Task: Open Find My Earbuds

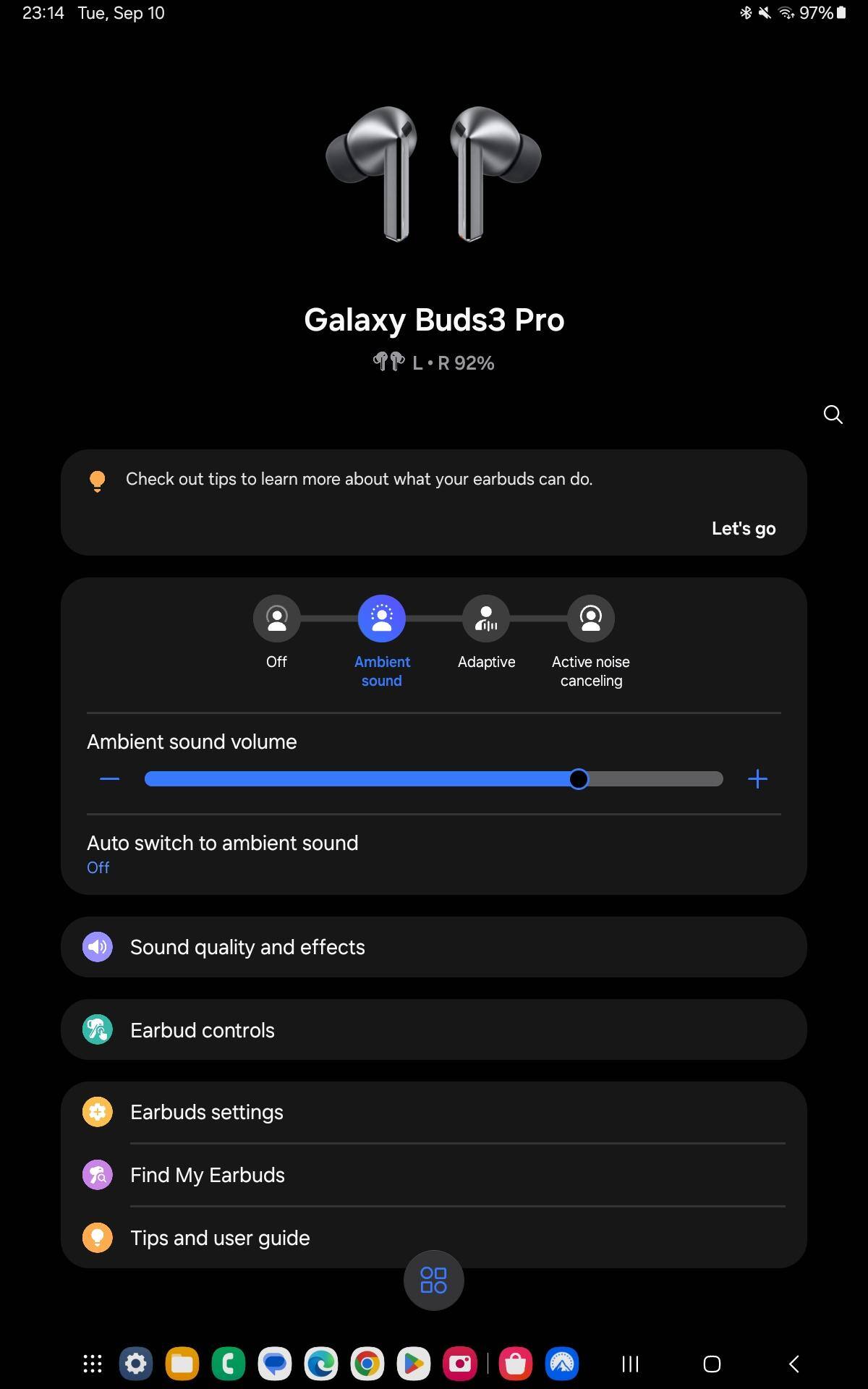Action: pyautogui.click(x=434, y=1175)
